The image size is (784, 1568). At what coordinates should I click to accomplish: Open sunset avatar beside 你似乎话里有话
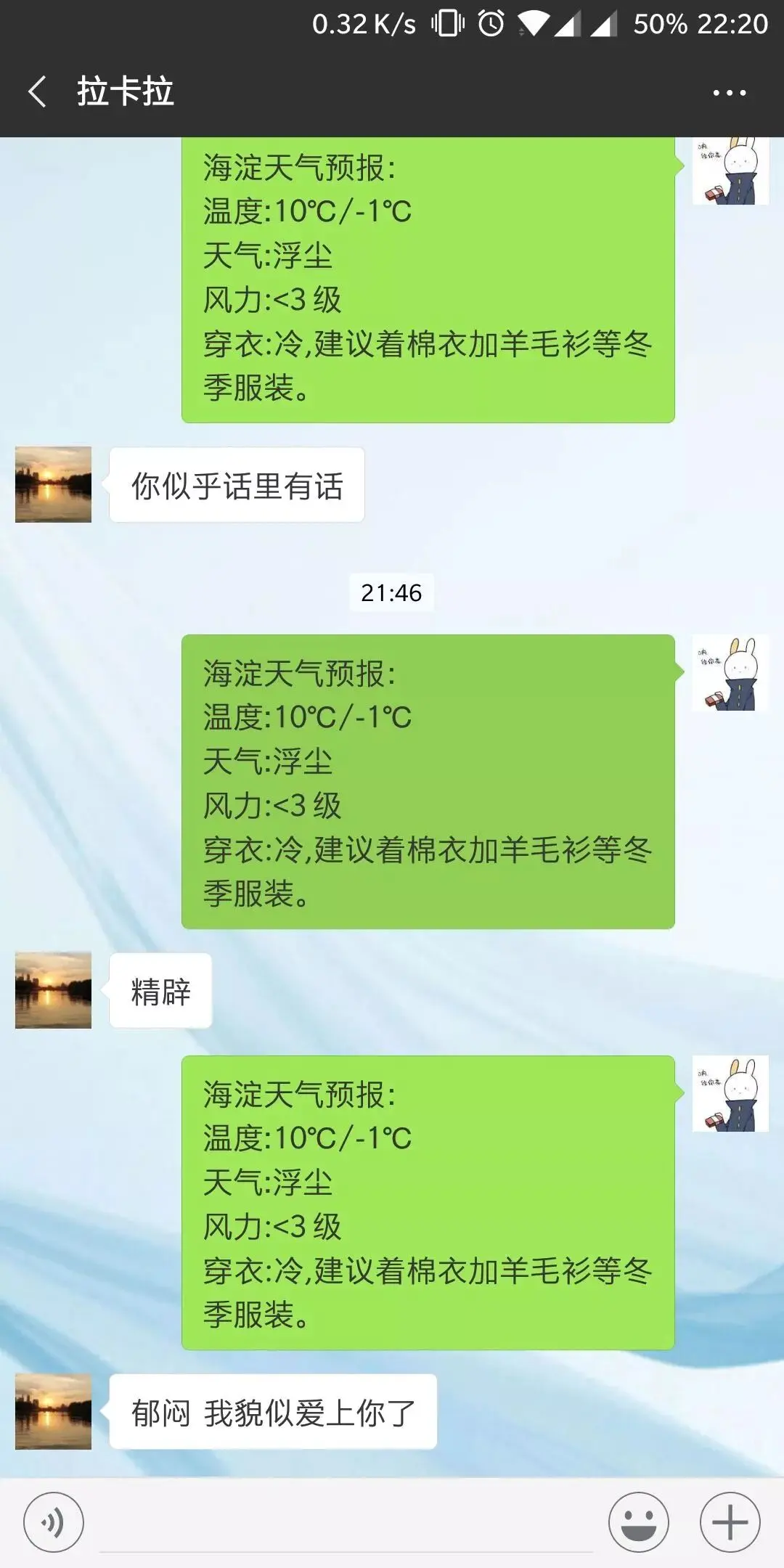(x=54, y=484)
